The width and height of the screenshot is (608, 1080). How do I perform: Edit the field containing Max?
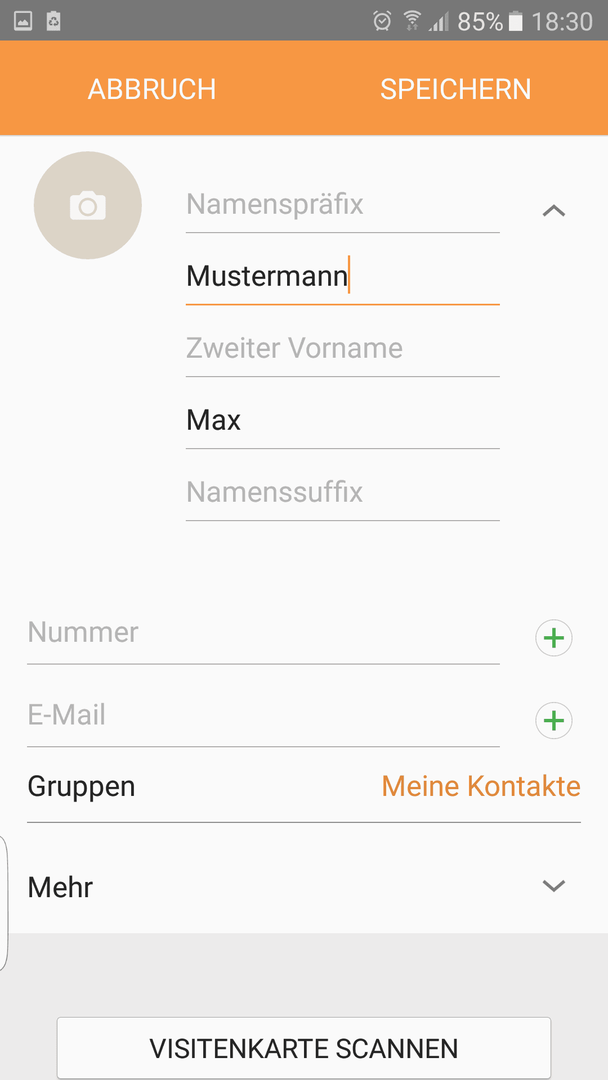pyautogui.click(x=342, y=420)
